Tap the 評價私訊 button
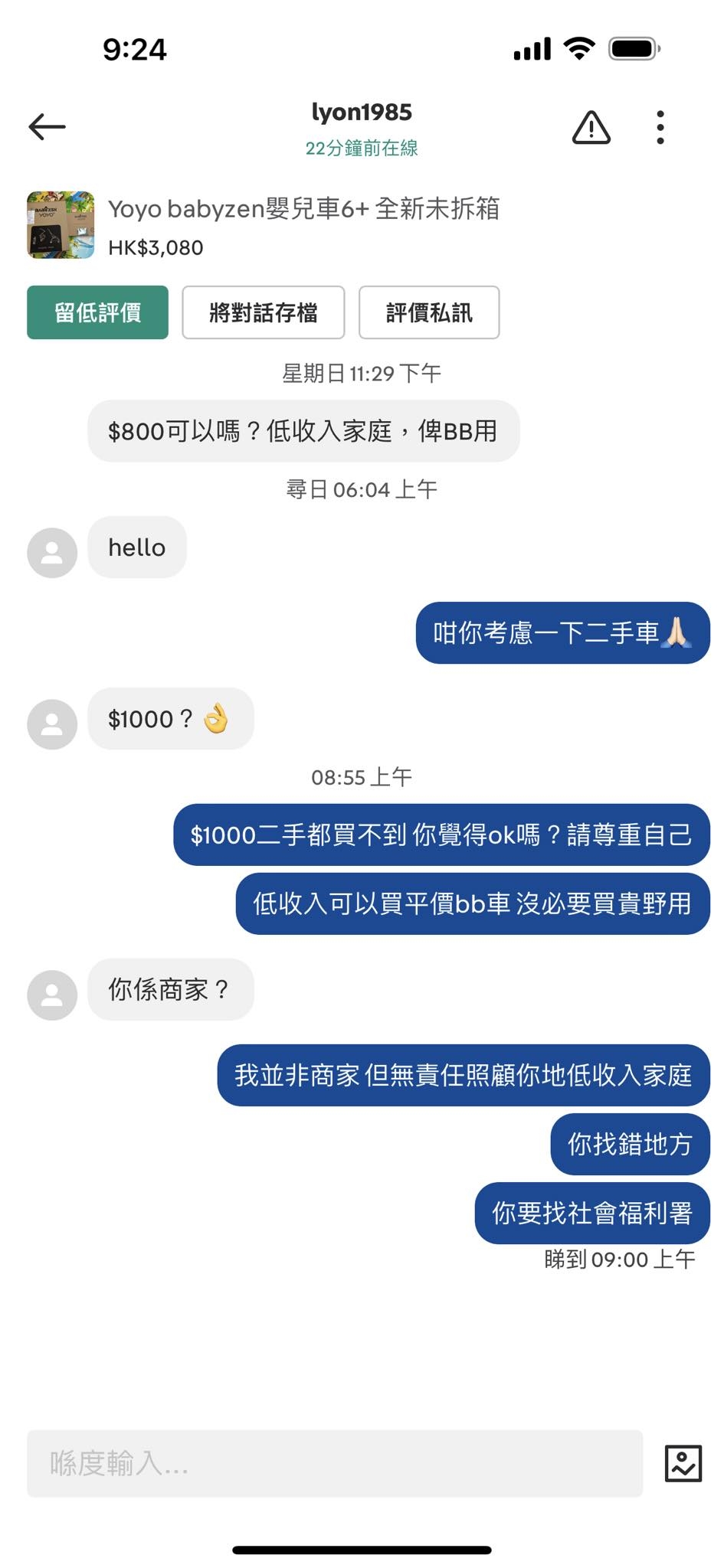724x1568 pixels. [429, 312]
